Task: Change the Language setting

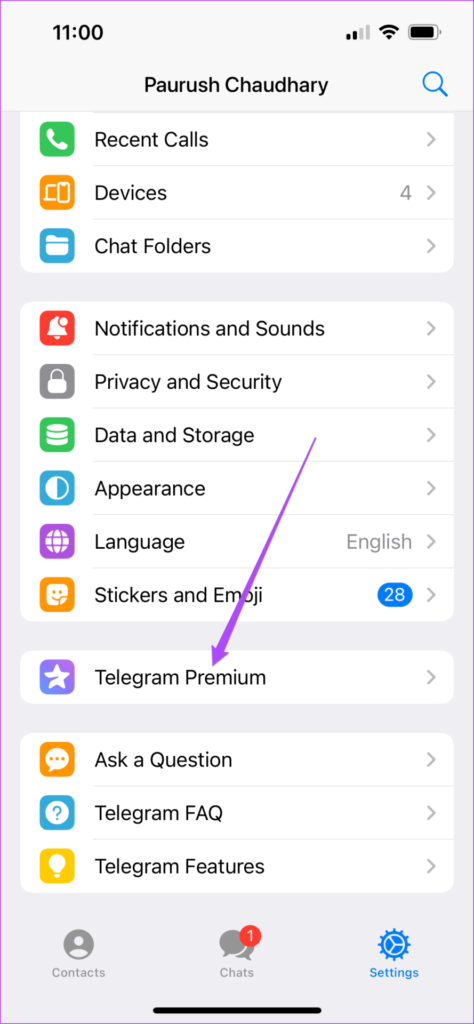Action: point(237,542)
